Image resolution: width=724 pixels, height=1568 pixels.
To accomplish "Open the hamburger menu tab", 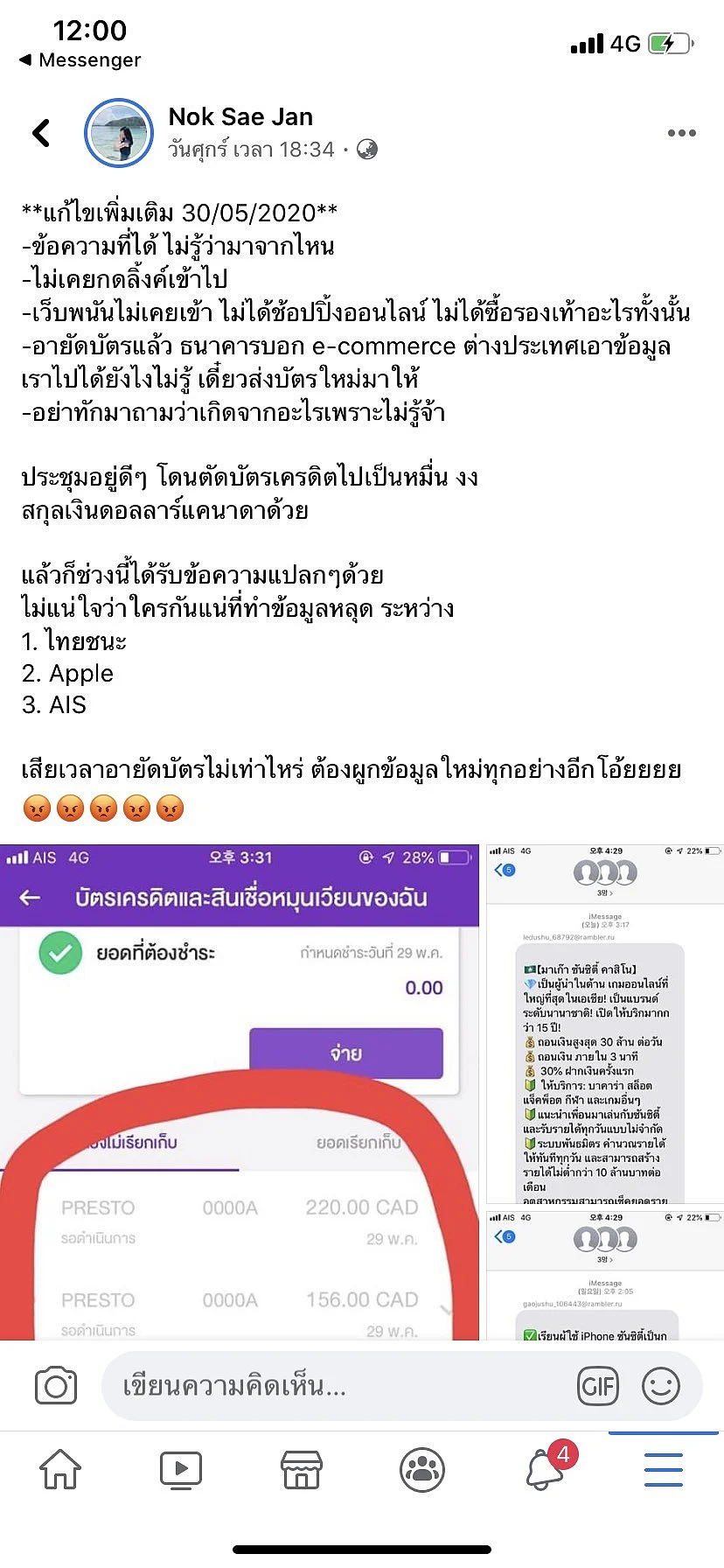I will (x=663, y=1470).
